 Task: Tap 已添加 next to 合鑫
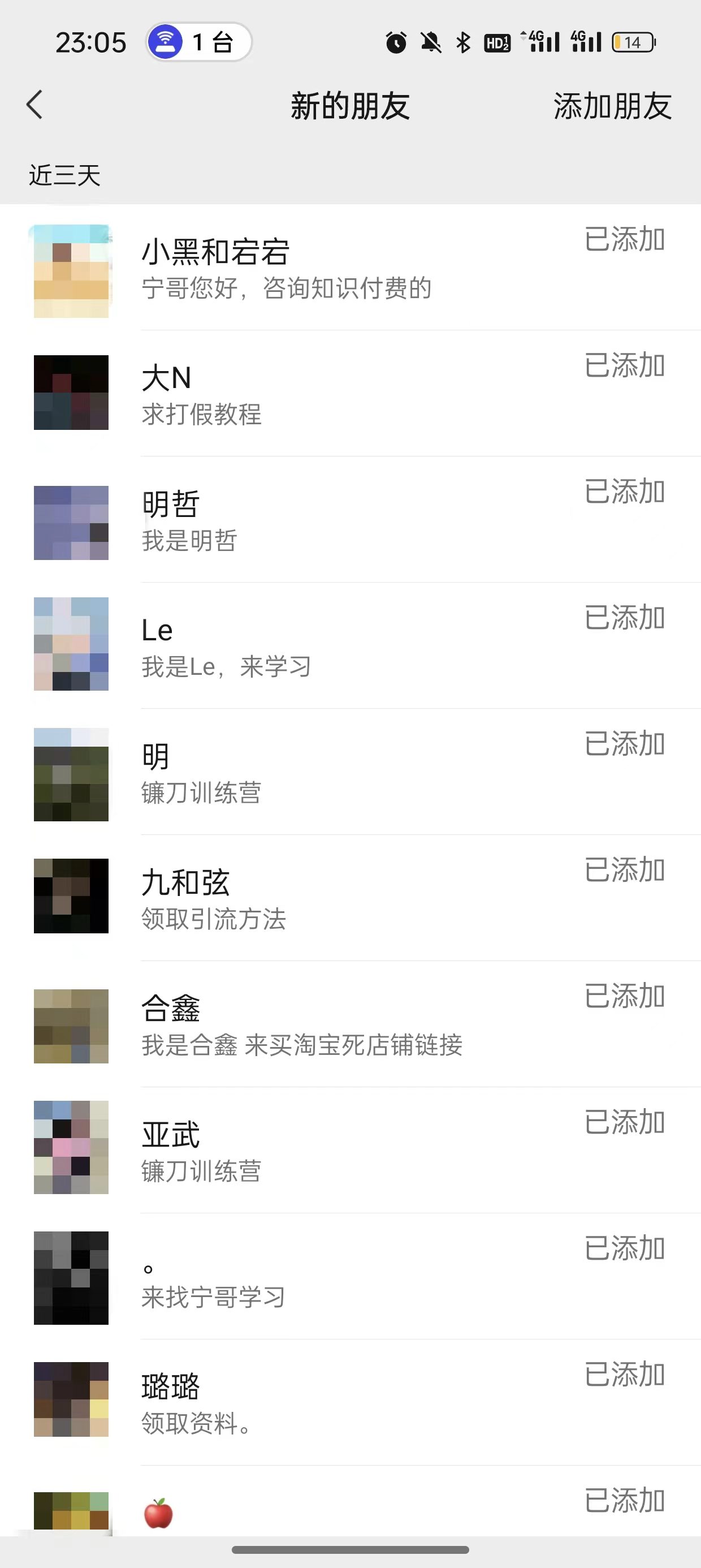(x=624, y=997)
